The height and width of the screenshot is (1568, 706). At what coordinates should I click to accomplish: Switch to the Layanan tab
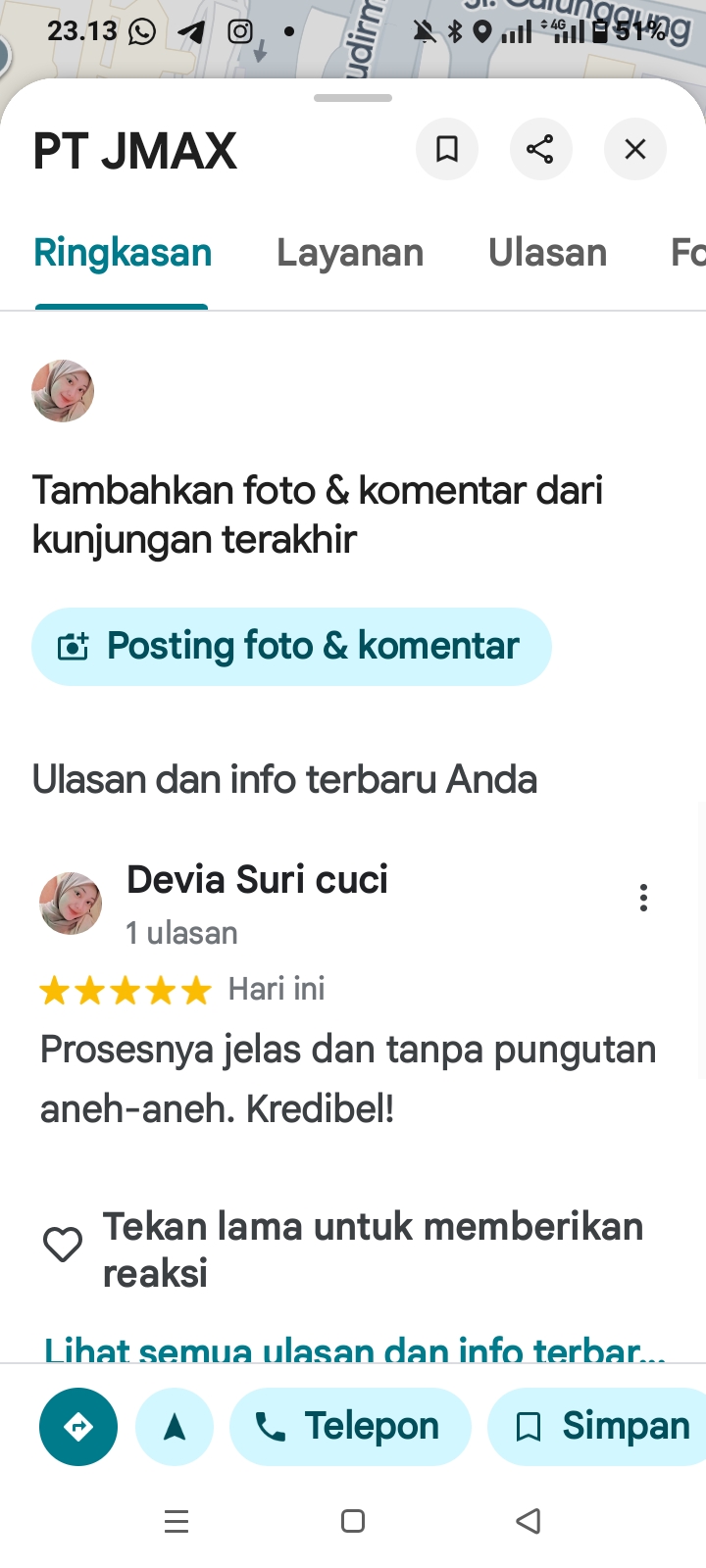coord(350,253)
